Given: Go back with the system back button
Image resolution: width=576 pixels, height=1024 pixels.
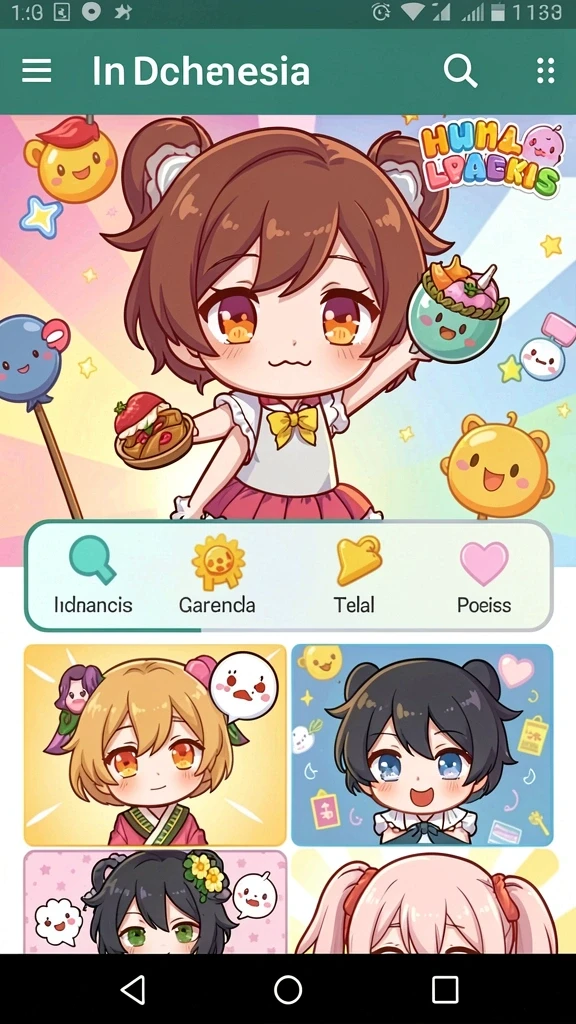Looking at the screenshot, I should (133, 990).
